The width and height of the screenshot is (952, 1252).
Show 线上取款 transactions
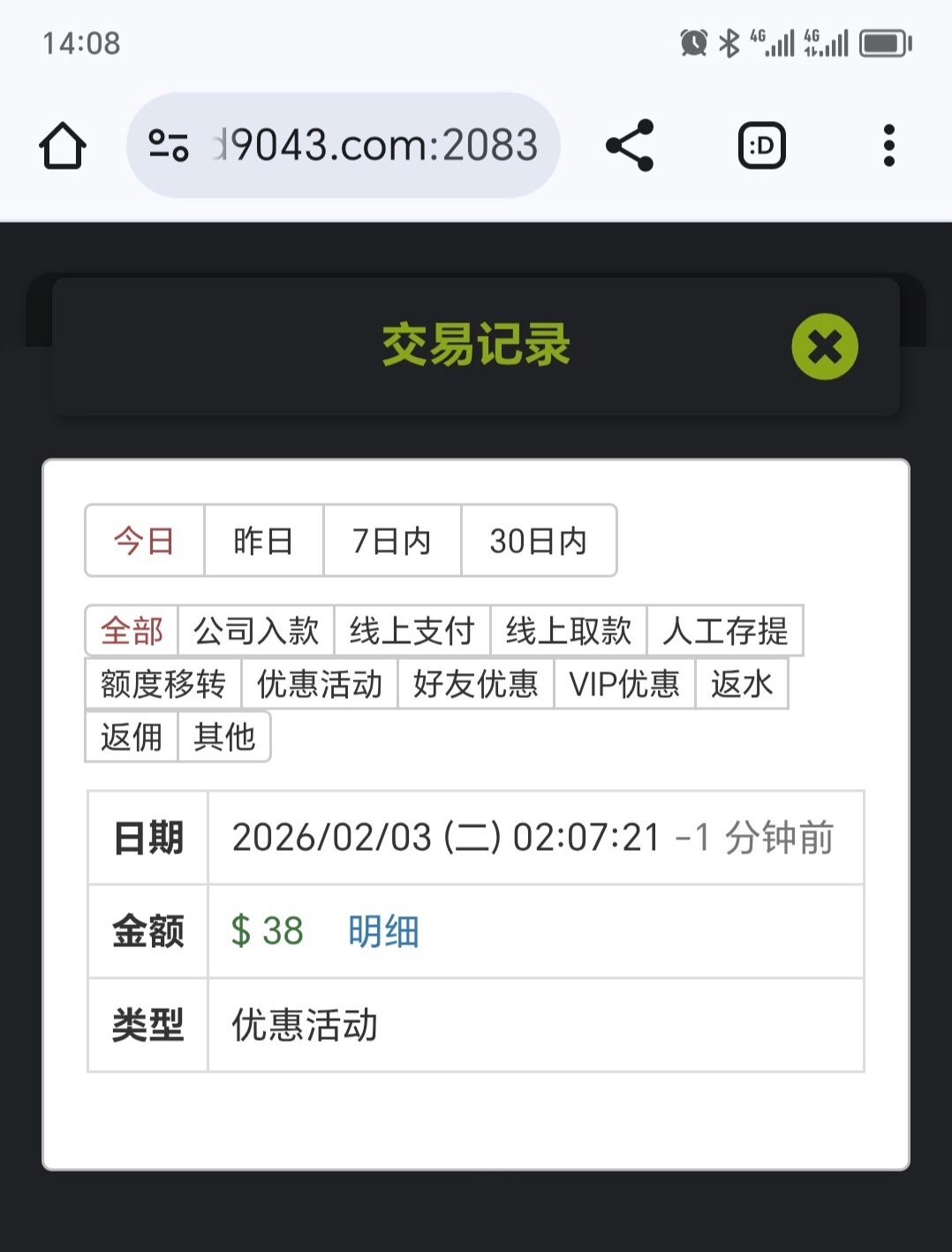point(568,631)
